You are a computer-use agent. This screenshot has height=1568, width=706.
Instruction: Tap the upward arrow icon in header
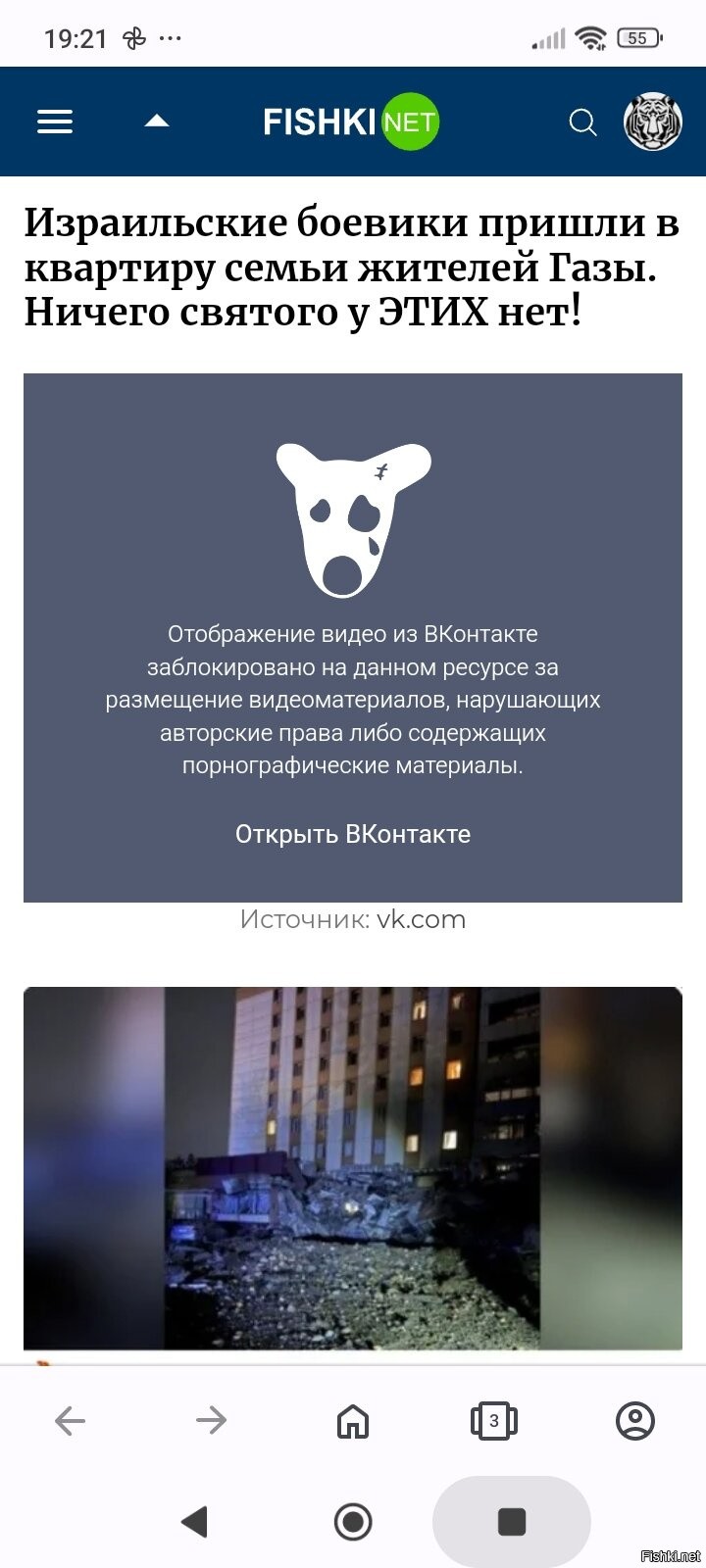[x=157, y=122]
